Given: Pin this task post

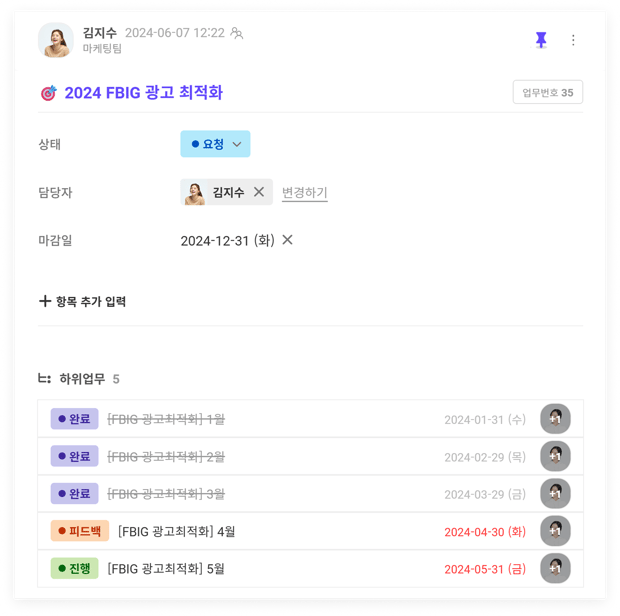Looking at the screenshot, I should point(541,40).
